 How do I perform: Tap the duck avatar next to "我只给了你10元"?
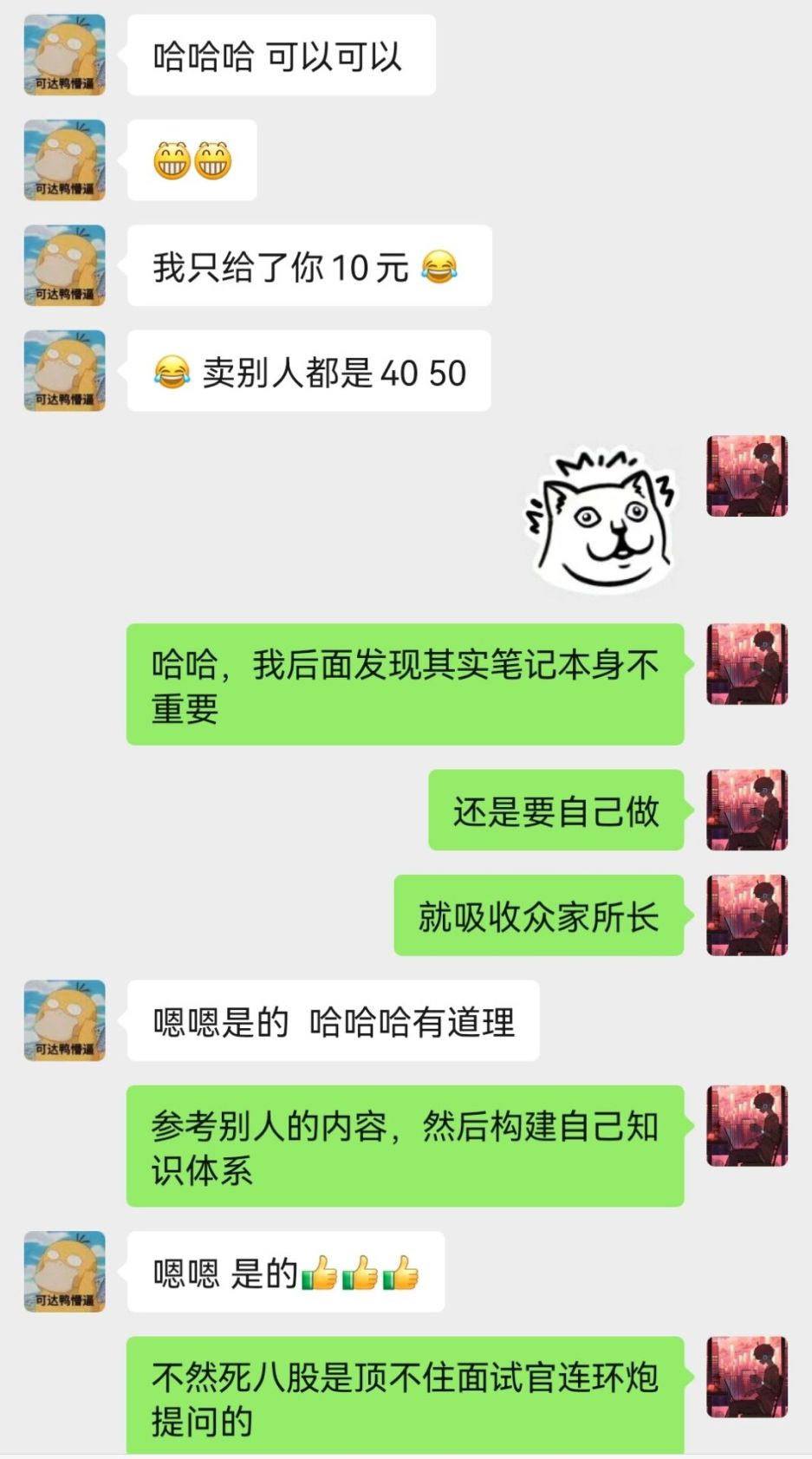click(64, 265)
